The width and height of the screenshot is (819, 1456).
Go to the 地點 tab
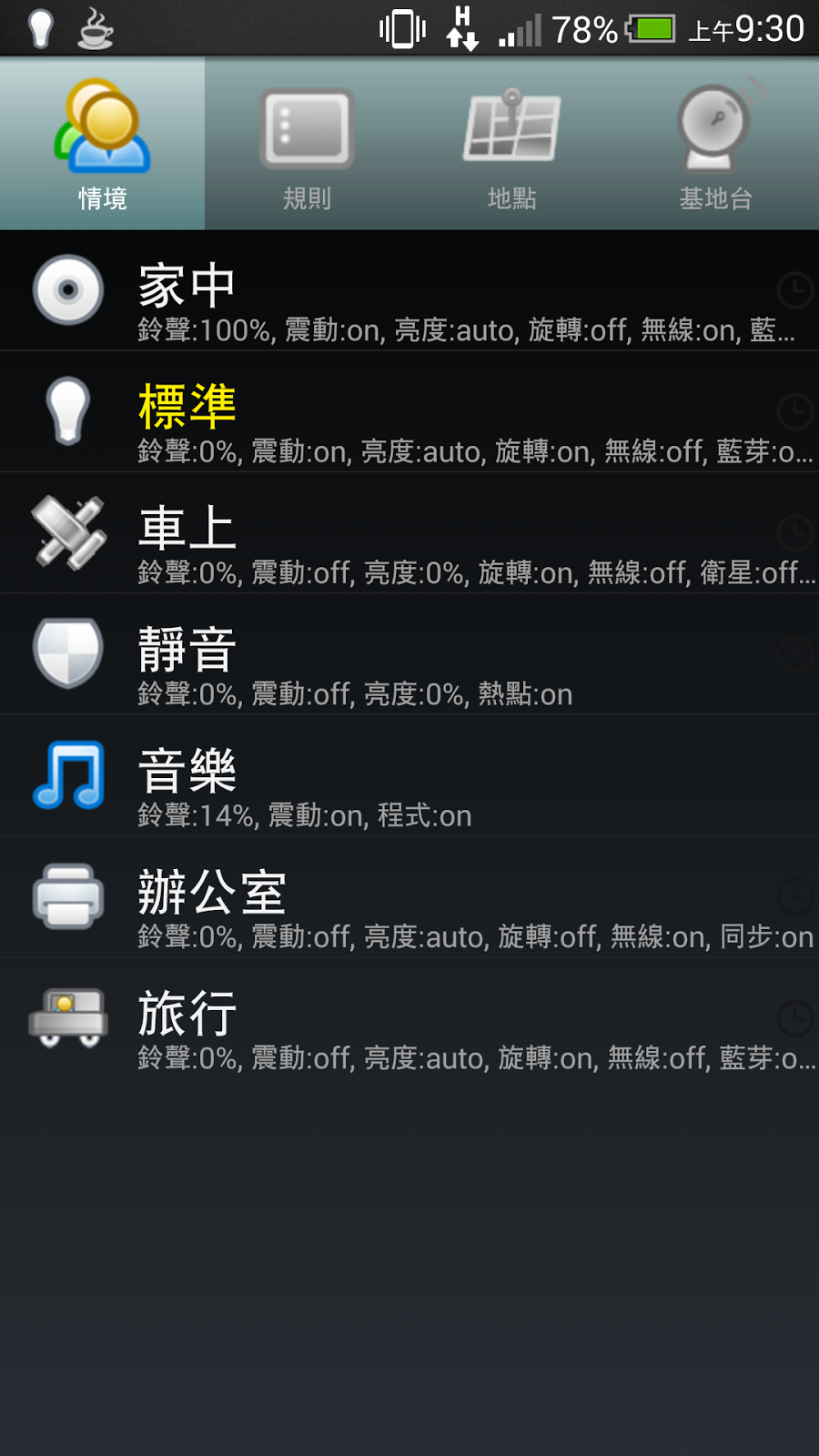coord(511,144)
